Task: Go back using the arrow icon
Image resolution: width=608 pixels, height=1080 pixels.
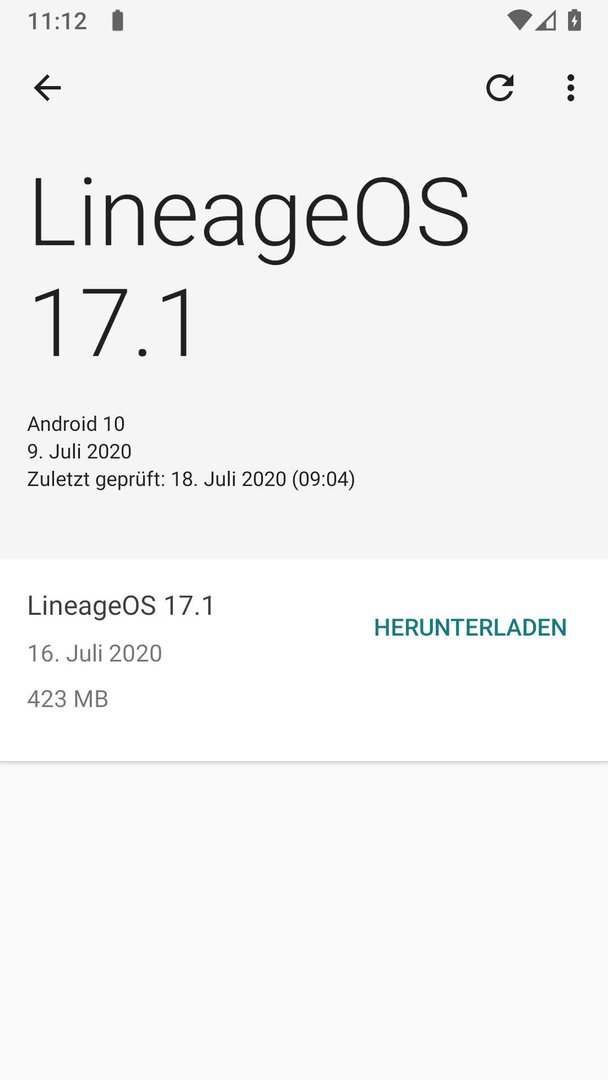Action: tap(48, 88)
